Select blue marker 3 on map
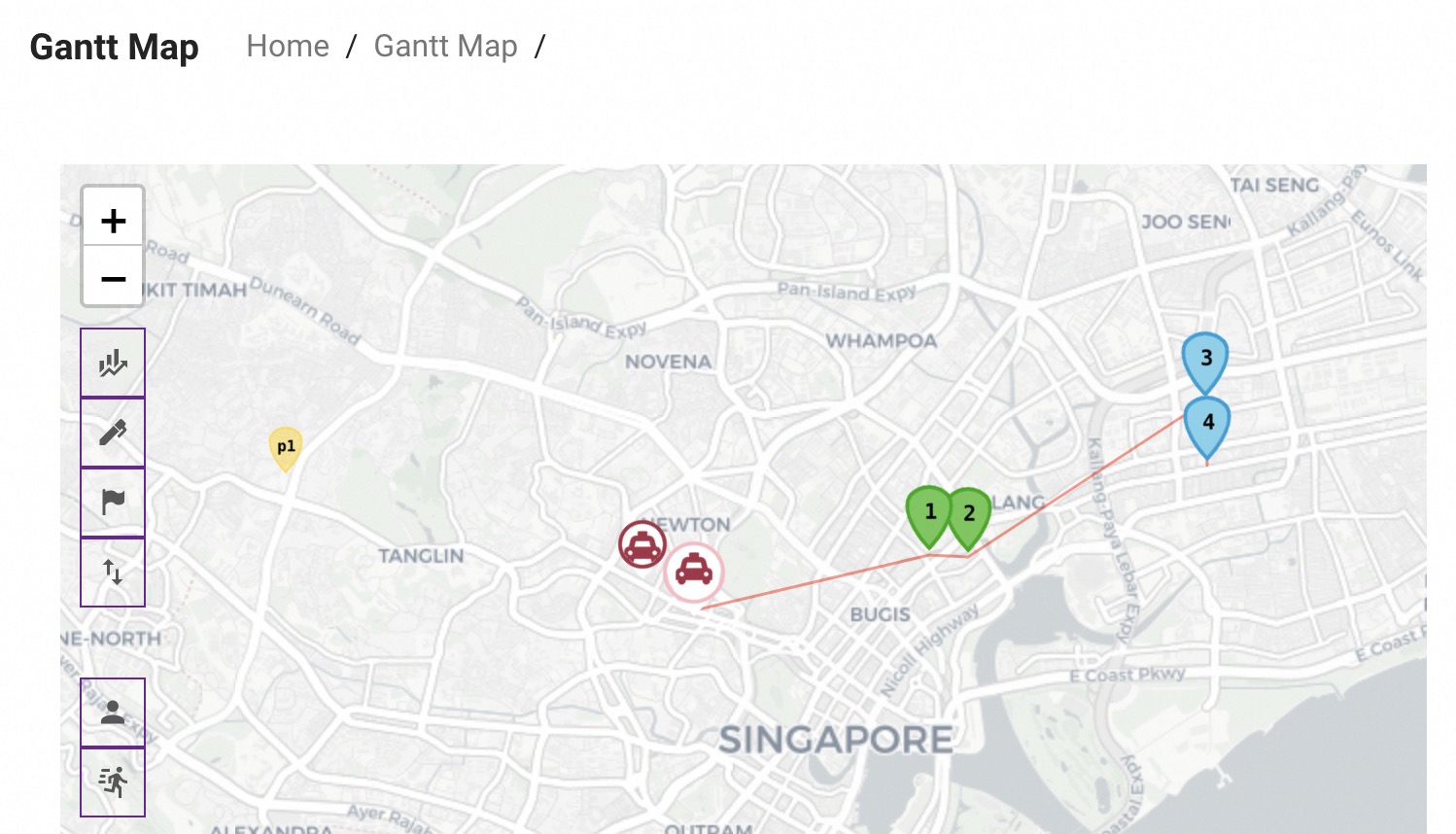Screen dimensions: 1456x834 coord(1205,359)
